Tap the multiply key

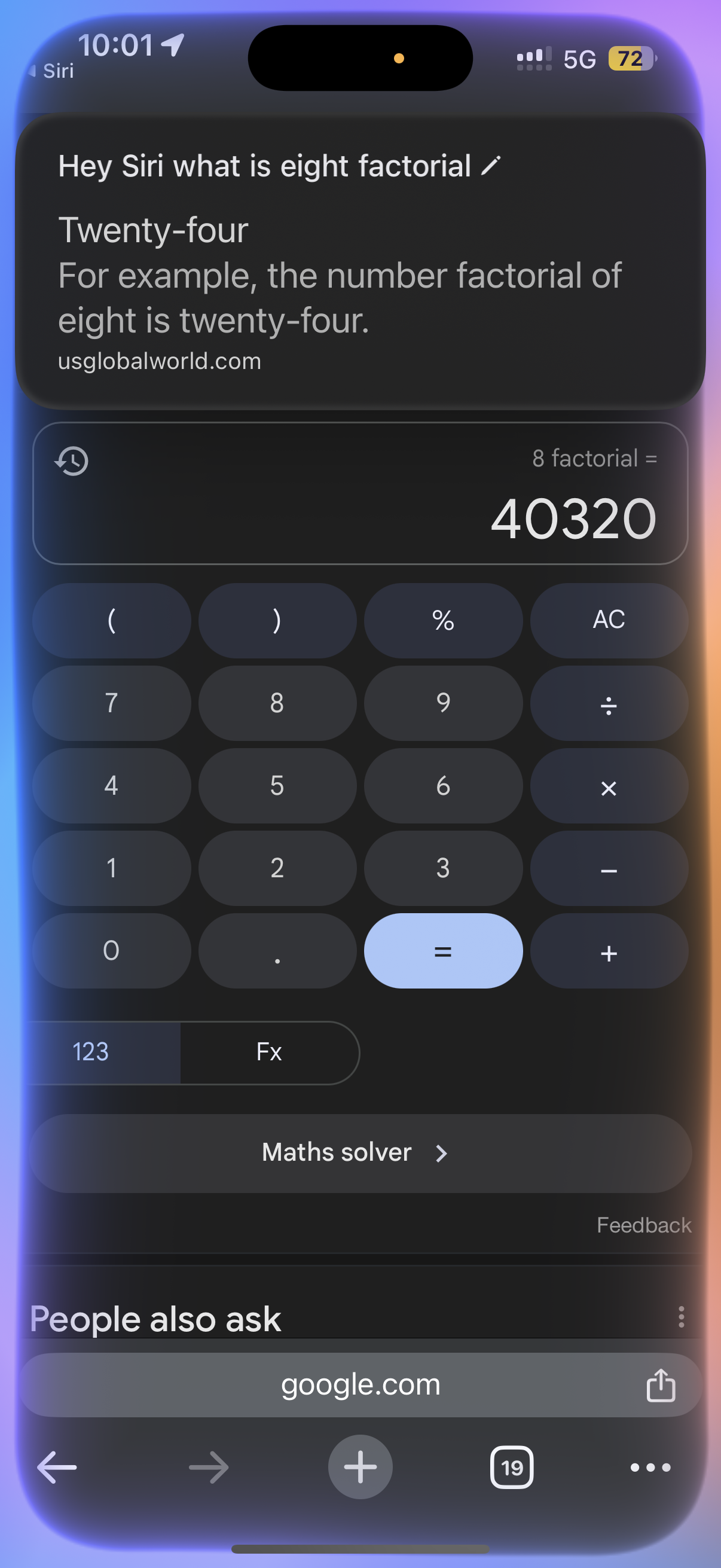(609, 786)
